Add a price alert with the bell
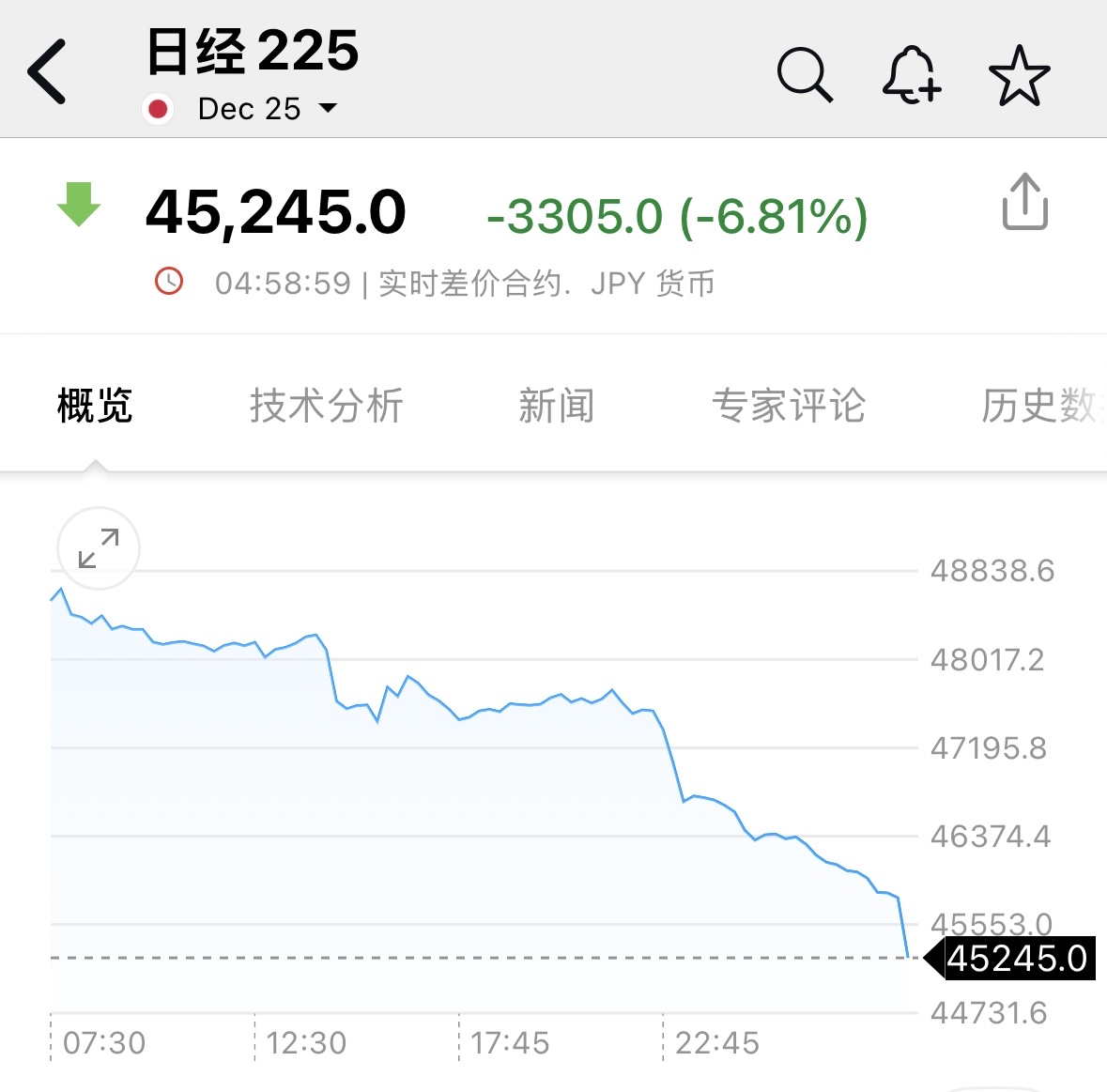 [x=911, y=74]
